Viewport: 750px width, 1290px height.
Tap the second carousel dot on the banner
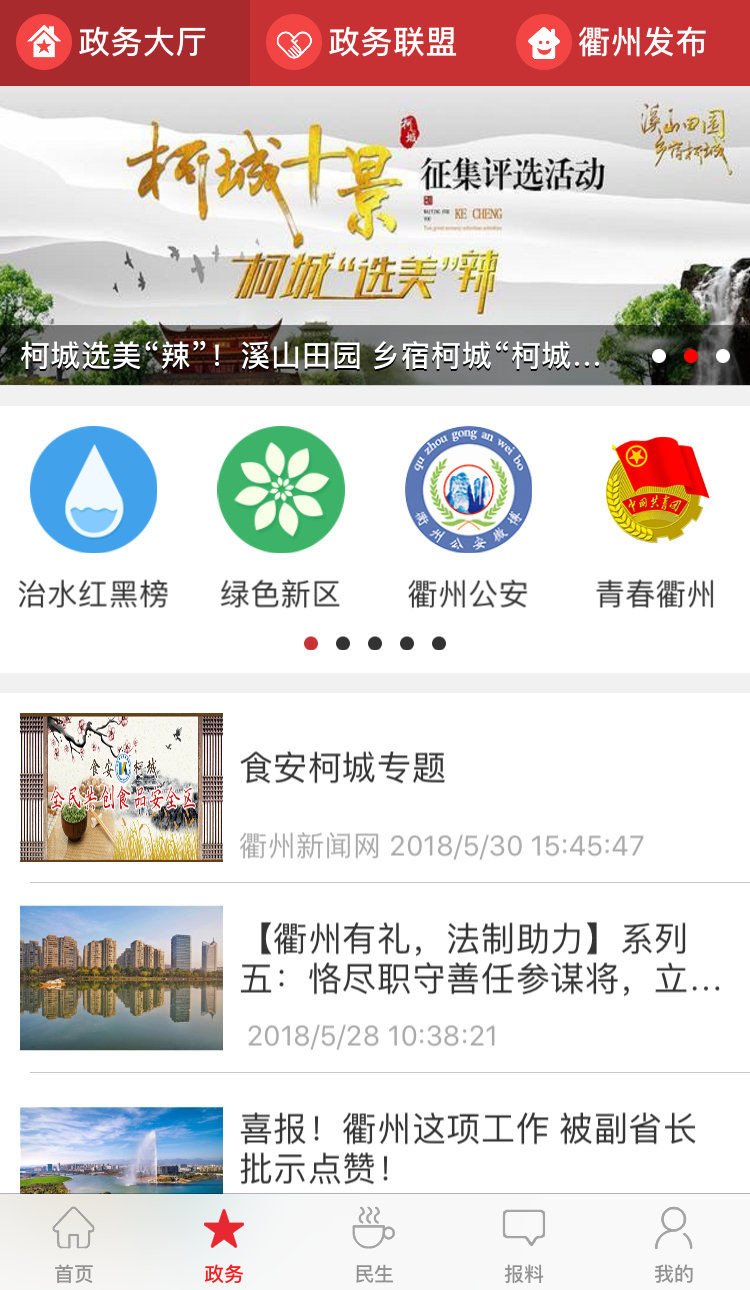click(x=691, y=355)
